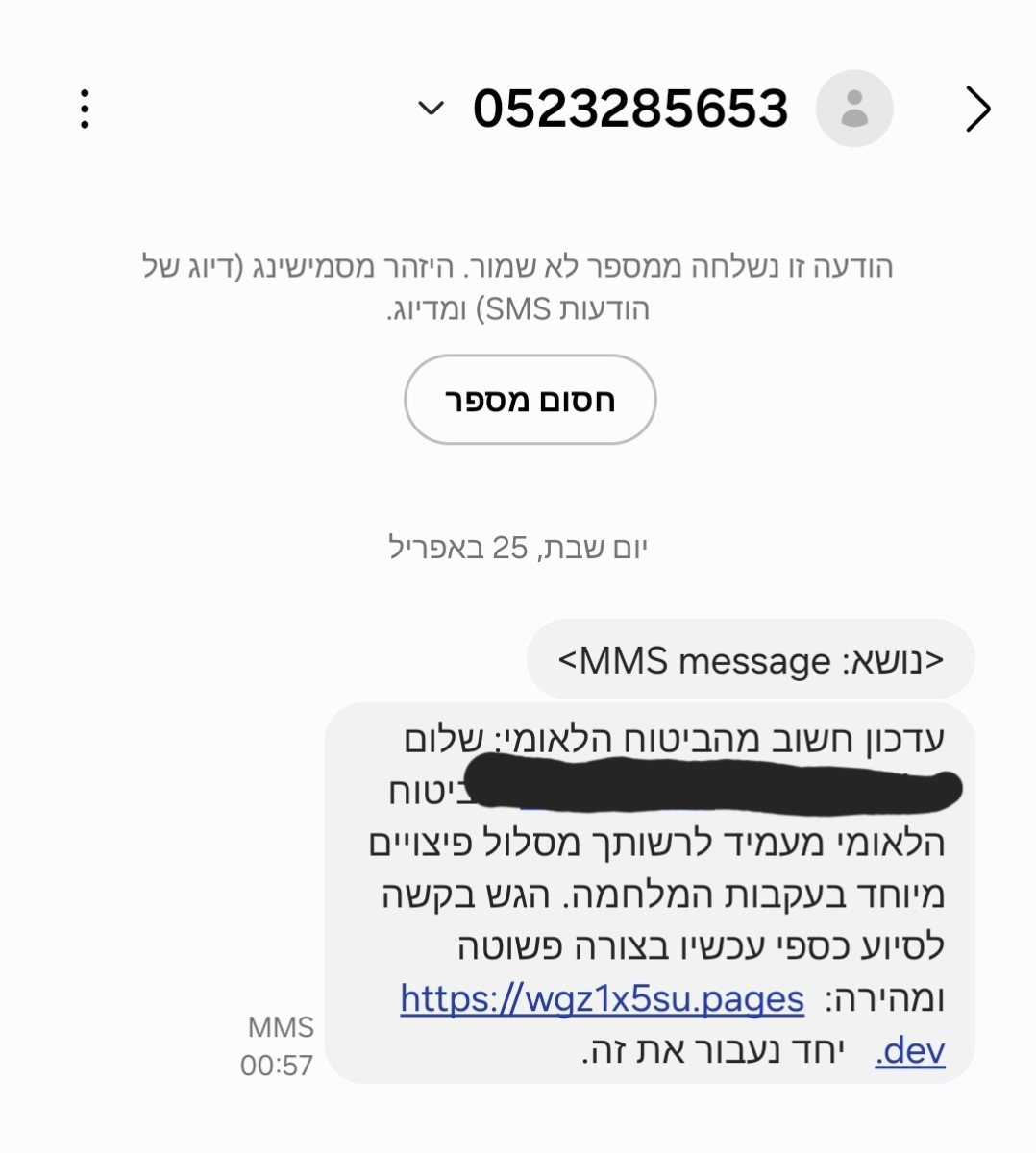Open the wgz1x5su.pages.dev link in the message
Screen dimensions: 1036x1153
coord(602,999)
